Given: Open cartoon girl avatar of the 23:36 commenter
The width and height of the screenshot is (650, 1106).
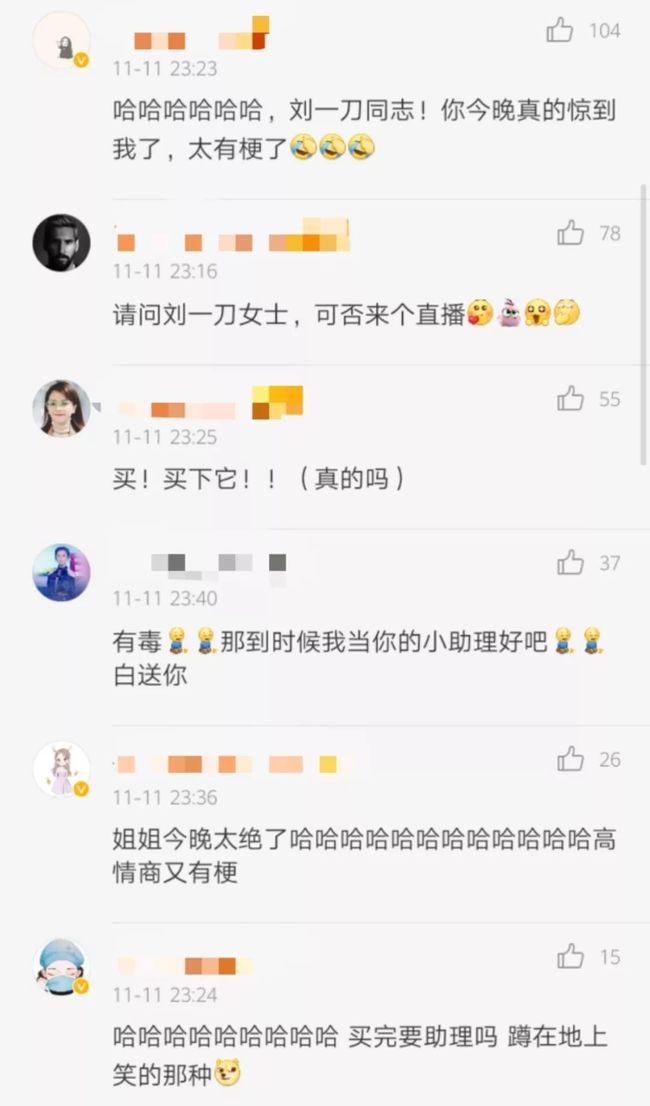Looking at the screenshot, I should [x=62, y=770].
